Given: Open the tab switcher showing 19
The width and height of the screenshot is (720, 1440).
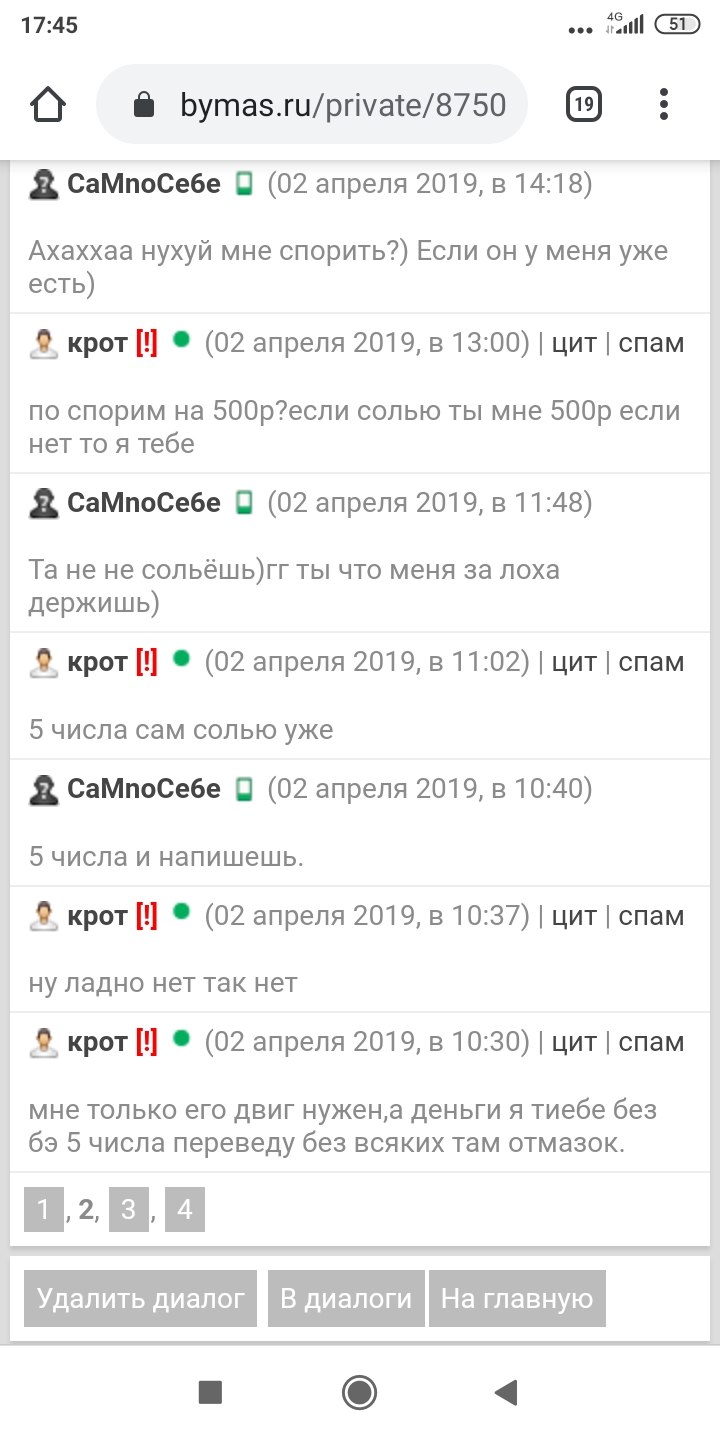Looking at the screenshot, I should pos(584,104).
